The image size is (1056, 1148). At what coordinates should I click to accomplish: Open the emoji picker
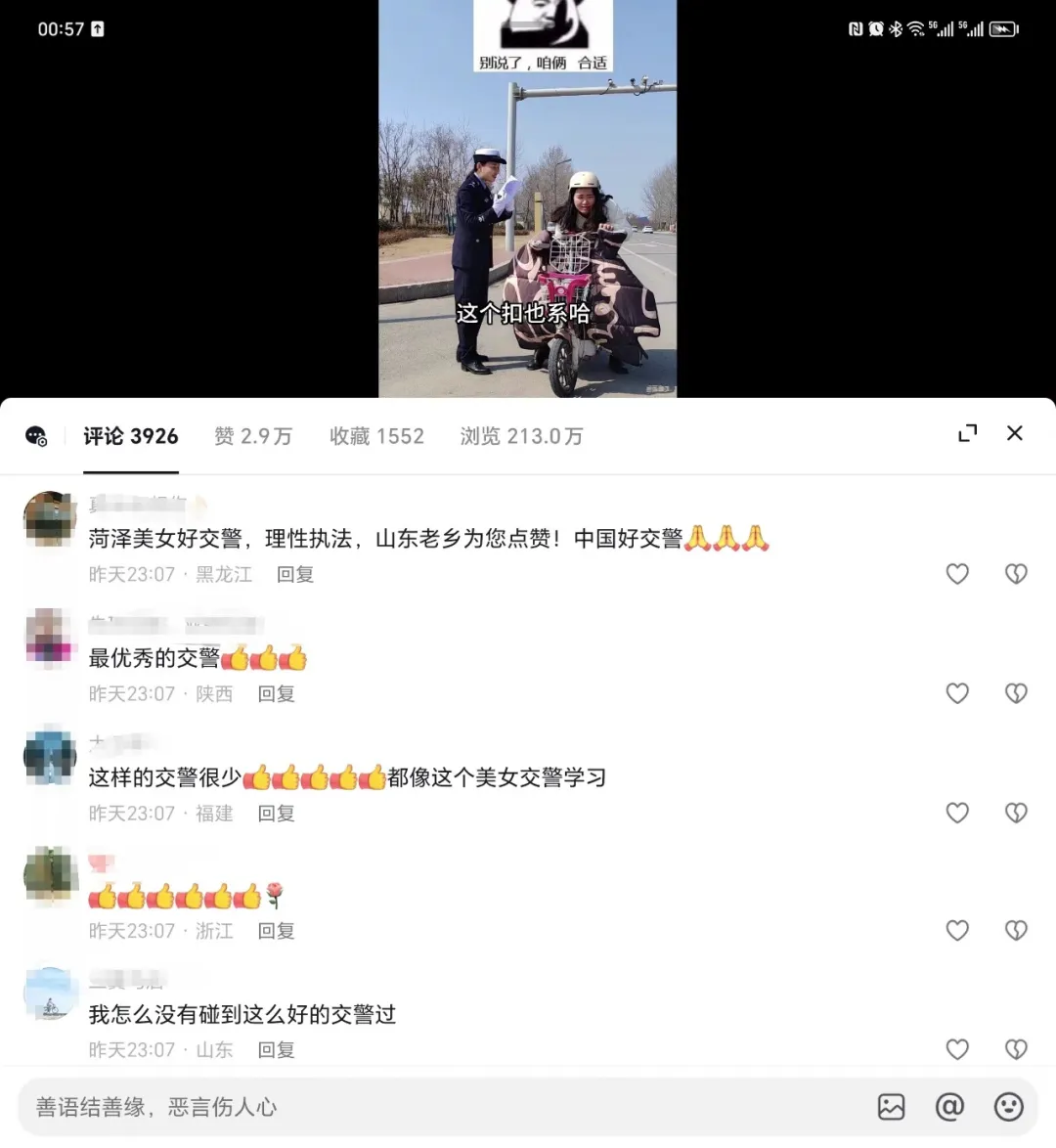[1008, 1107]
